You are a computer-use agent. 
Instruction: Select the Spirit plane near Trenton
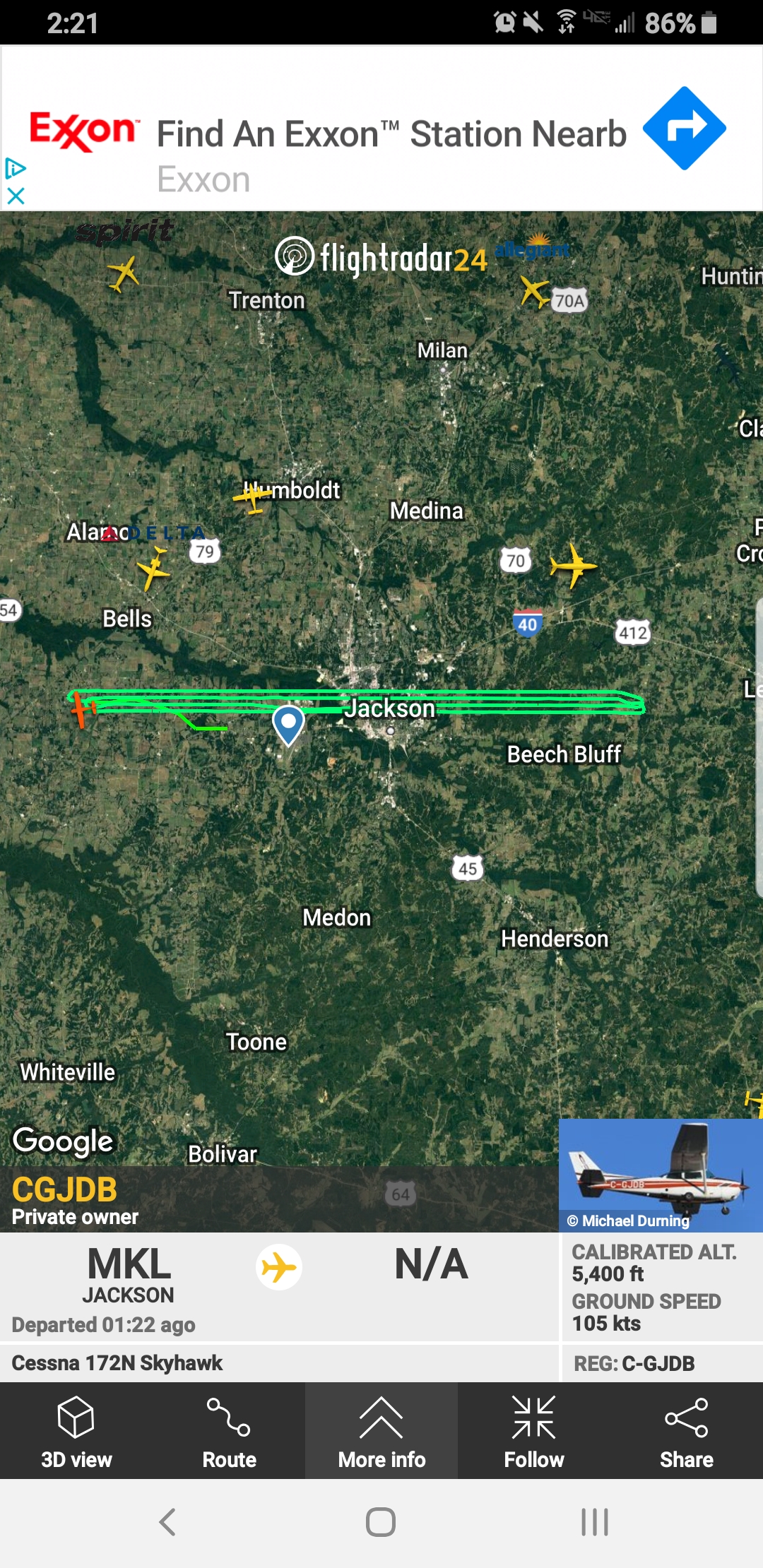tap(124, 273)
